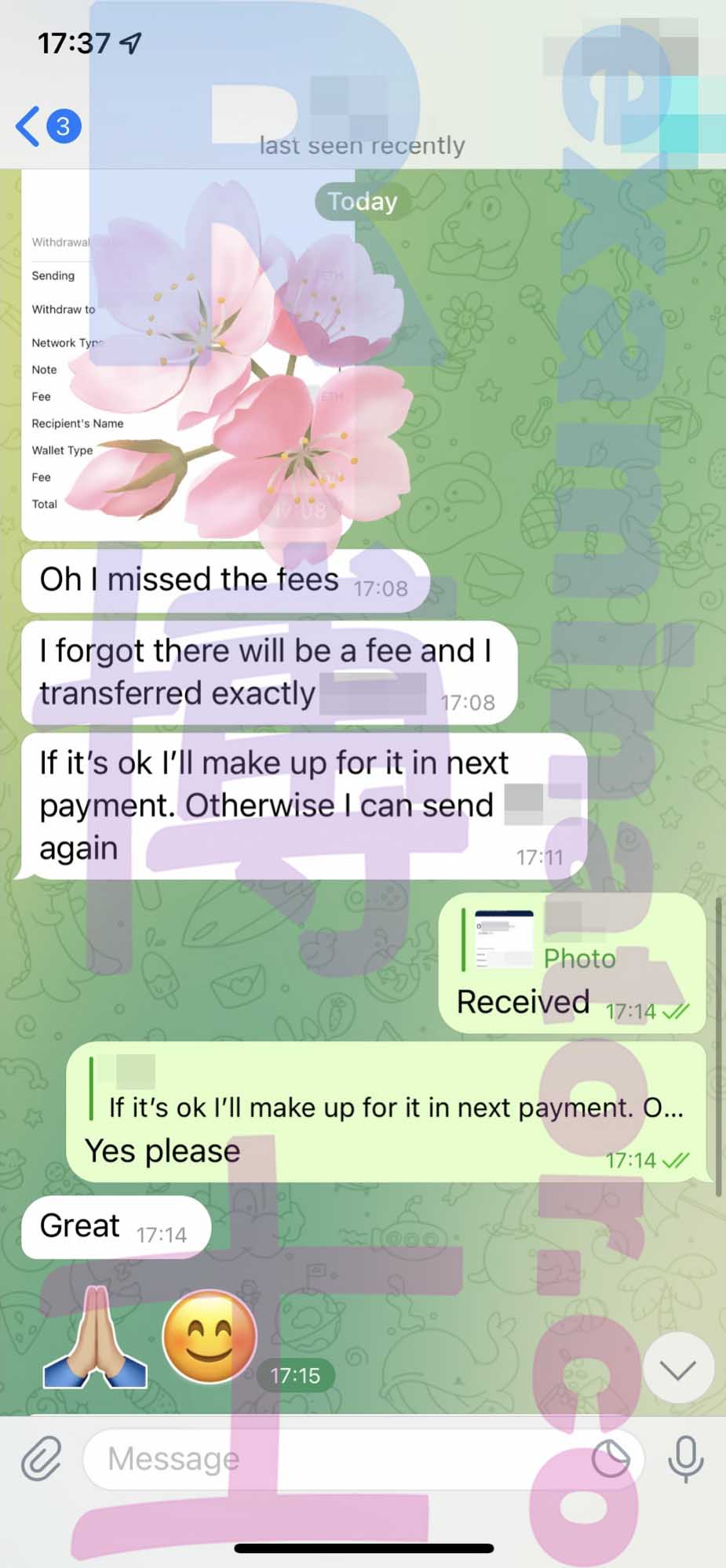Viewport: 726px width, 1568px height.
Task: Jump to quoted message in 'Yes please' reply
Action: (387, 1089)
